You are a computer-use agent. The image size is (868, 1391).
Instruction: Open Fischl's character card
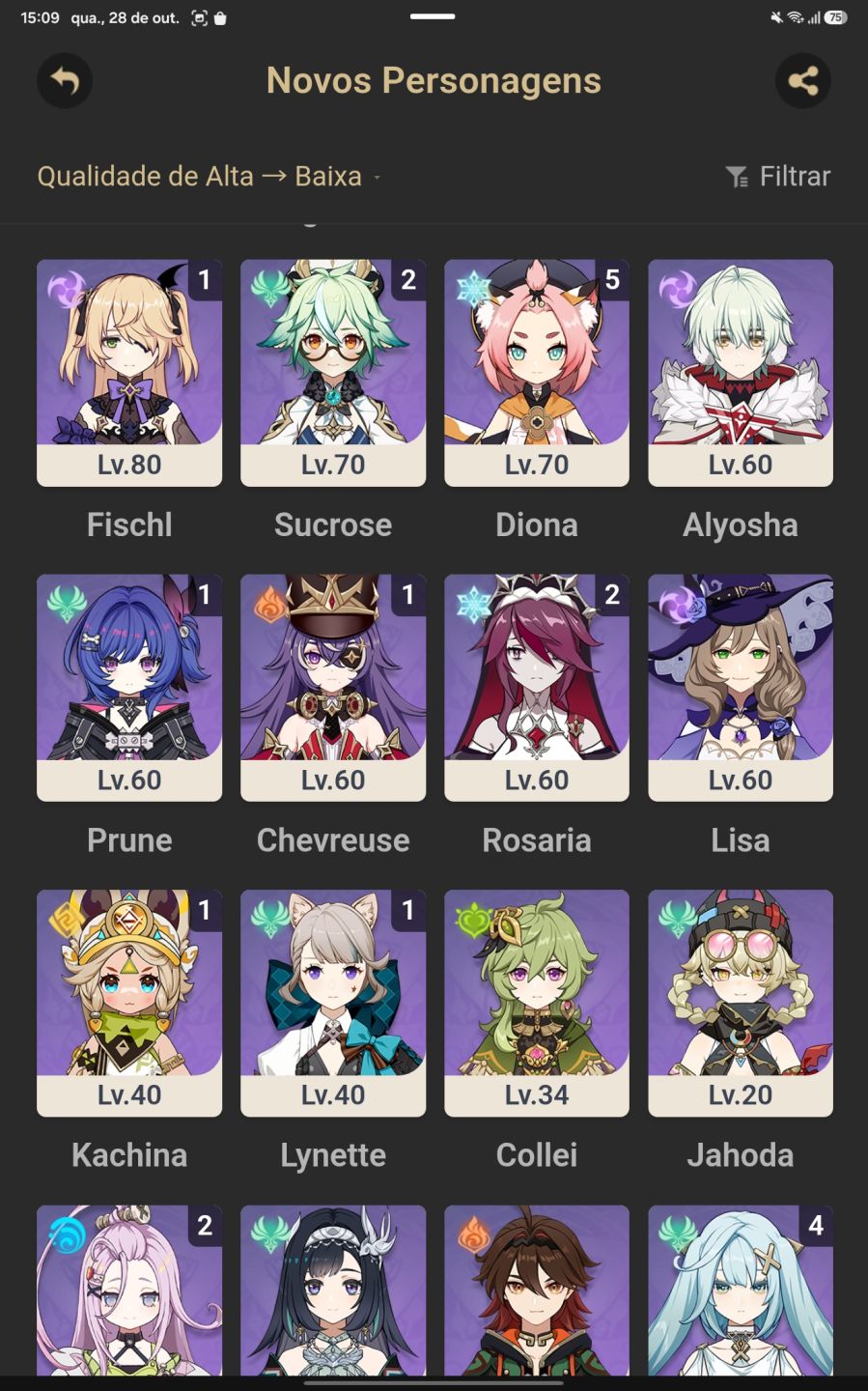[129, 373]
